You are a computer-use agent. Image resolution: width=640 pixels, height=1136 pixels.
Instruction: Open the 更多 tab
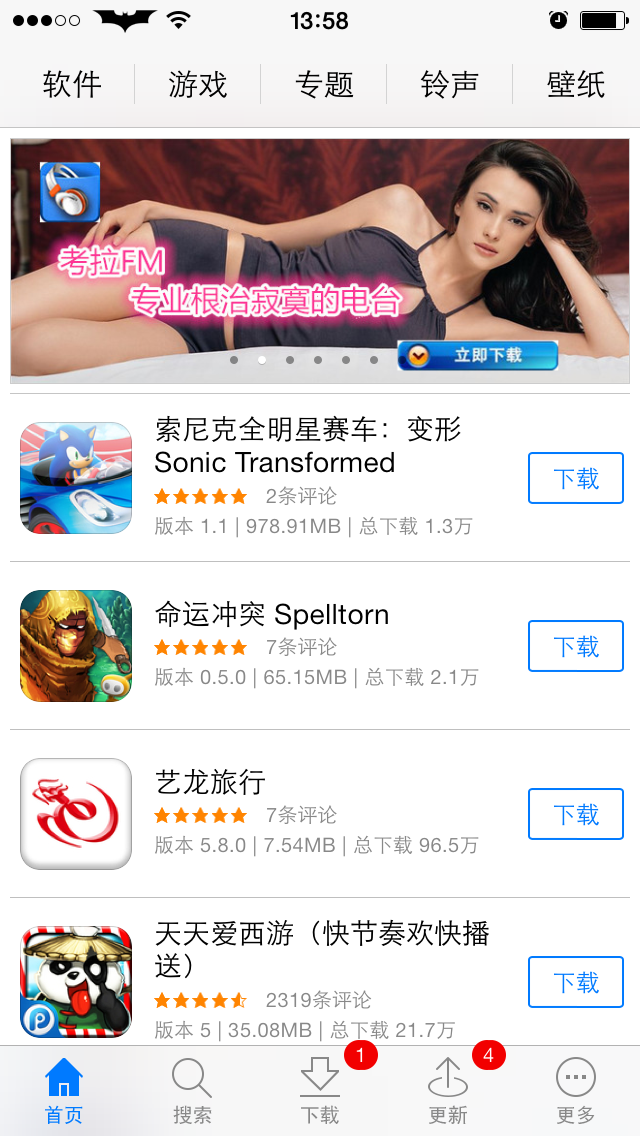576,1092
